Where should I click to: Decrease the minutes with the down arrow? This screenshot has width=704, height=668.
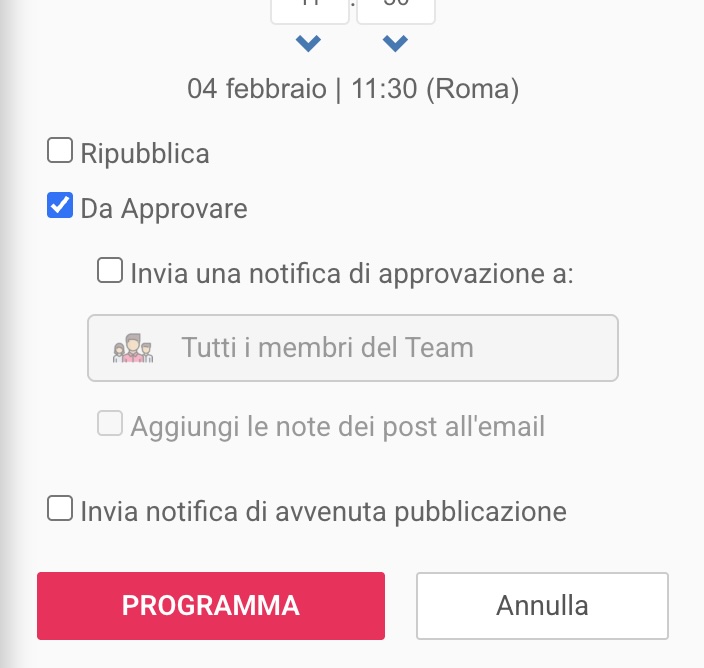(x=396, y=43)
